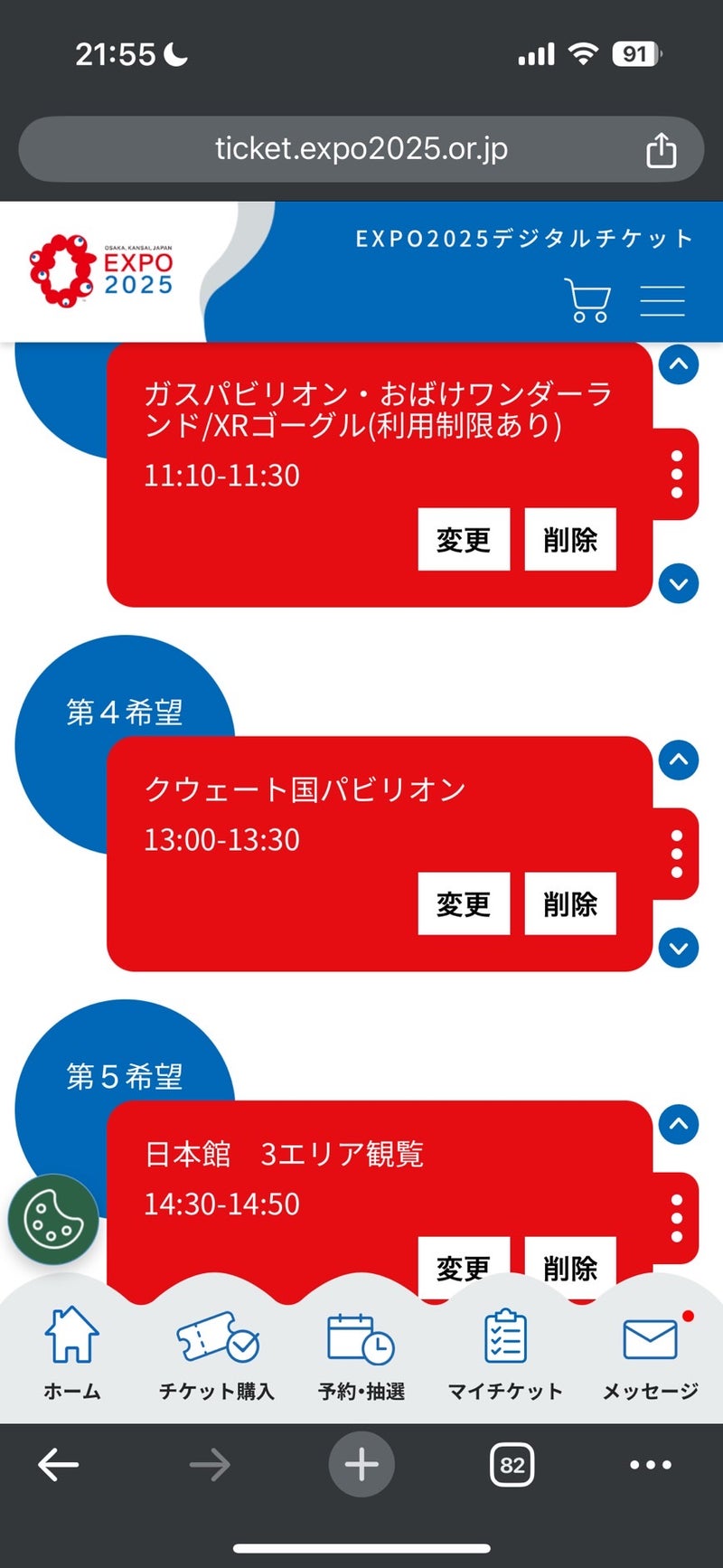The width and height of the screenshot is (723, 1568).
Task: Open メッセージ tab
Action: [x=651, y=1353]
